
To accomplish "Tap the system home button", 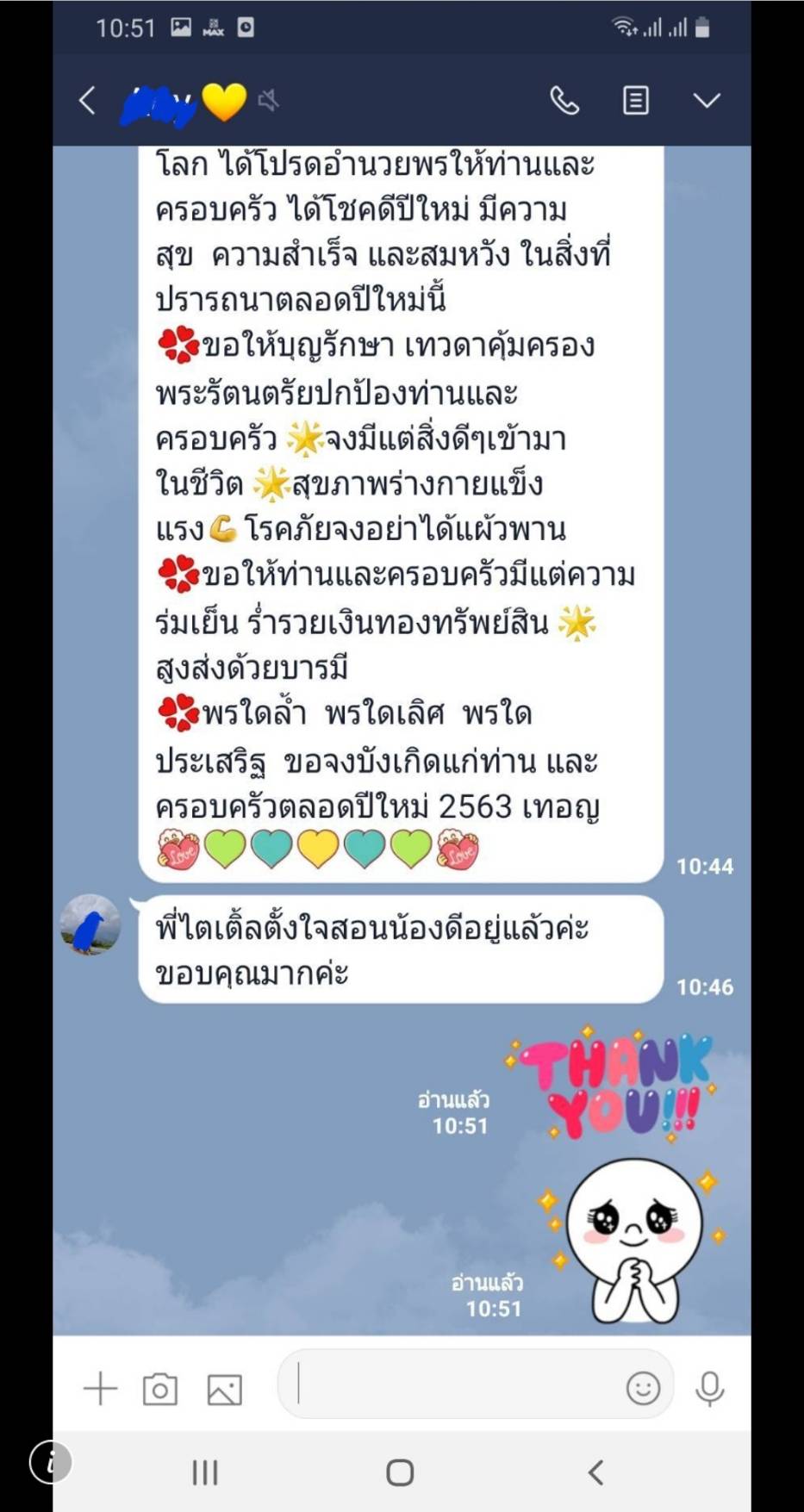I will (400, 1472).
